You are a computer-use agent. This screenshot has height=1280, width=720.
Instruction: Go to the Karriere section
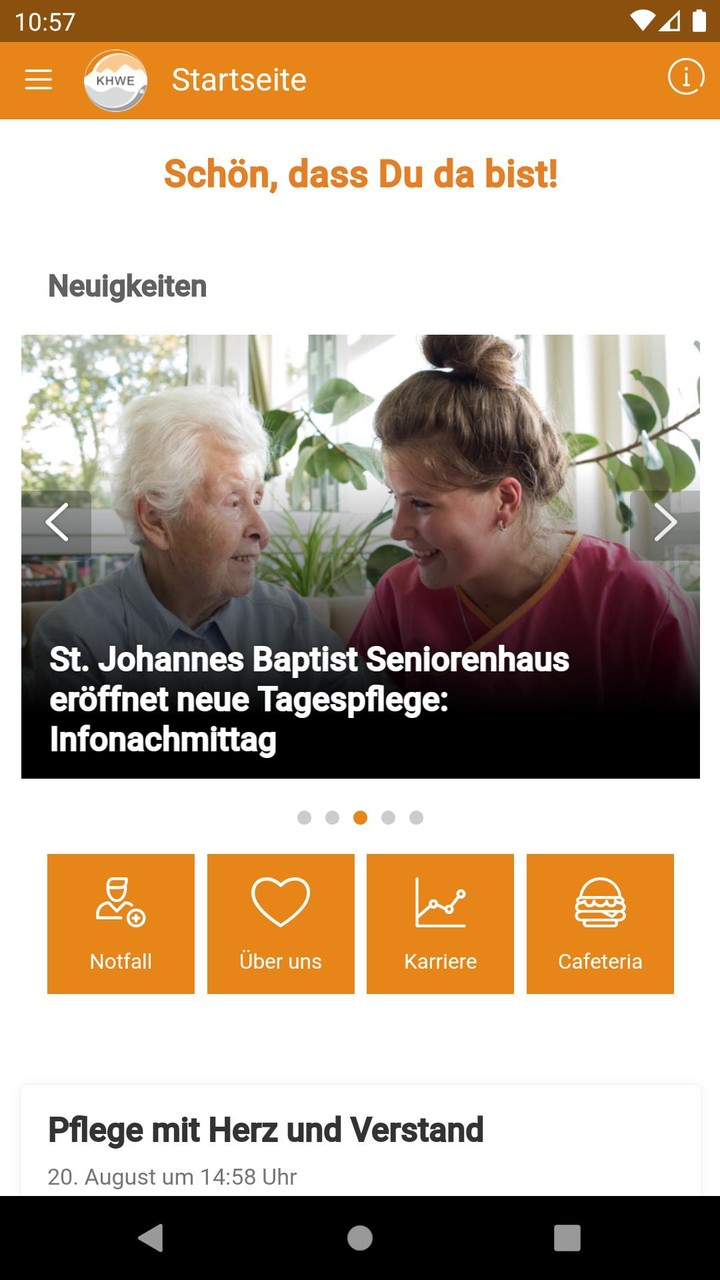click(x=440, y=923)
